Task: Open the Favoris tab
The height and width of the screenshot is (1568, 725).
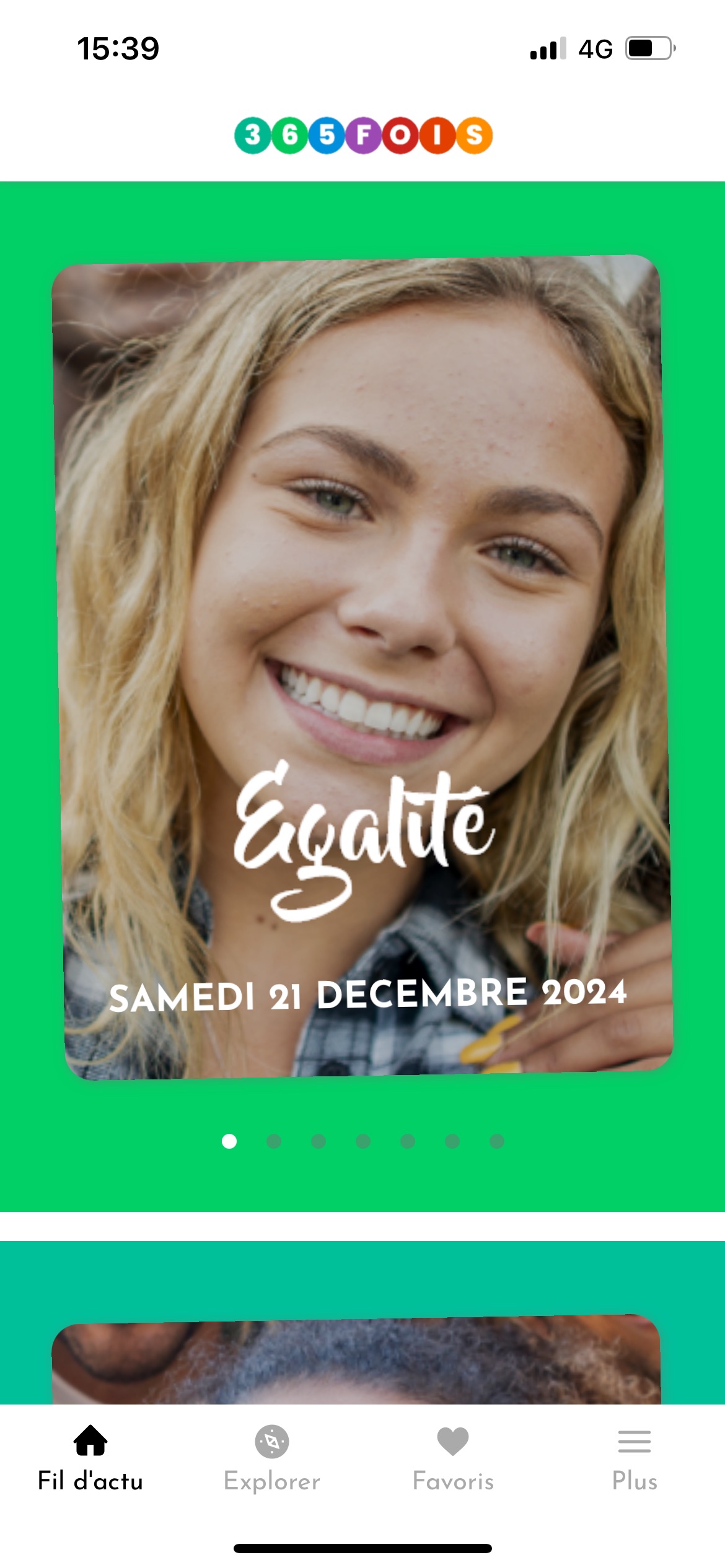Action: coord(453,1458)
